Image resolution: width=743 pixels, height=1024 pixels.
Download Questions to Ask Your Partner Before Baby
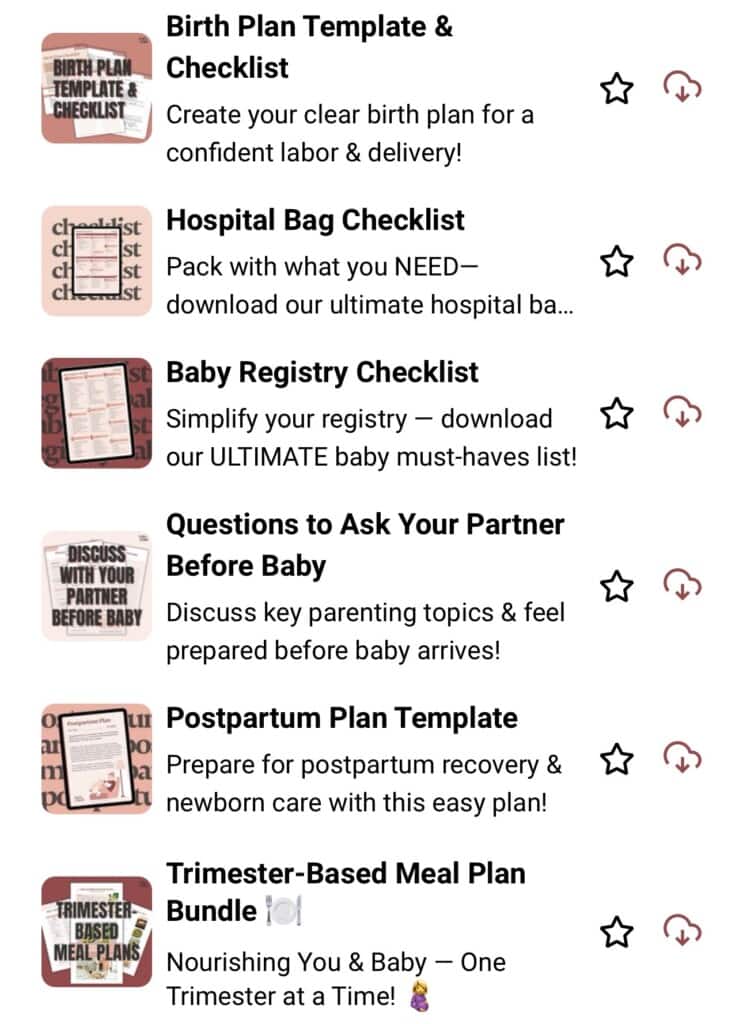tap(683, 585)
